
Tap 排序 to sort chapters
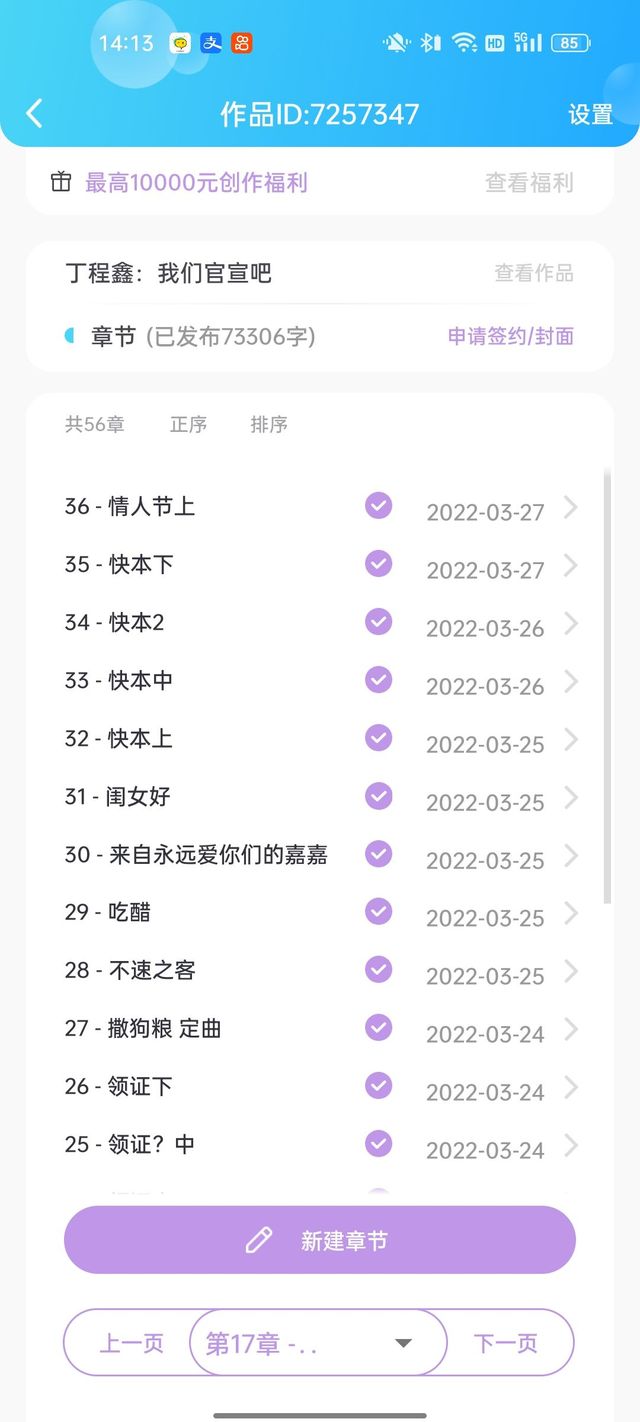click(269, 424)
